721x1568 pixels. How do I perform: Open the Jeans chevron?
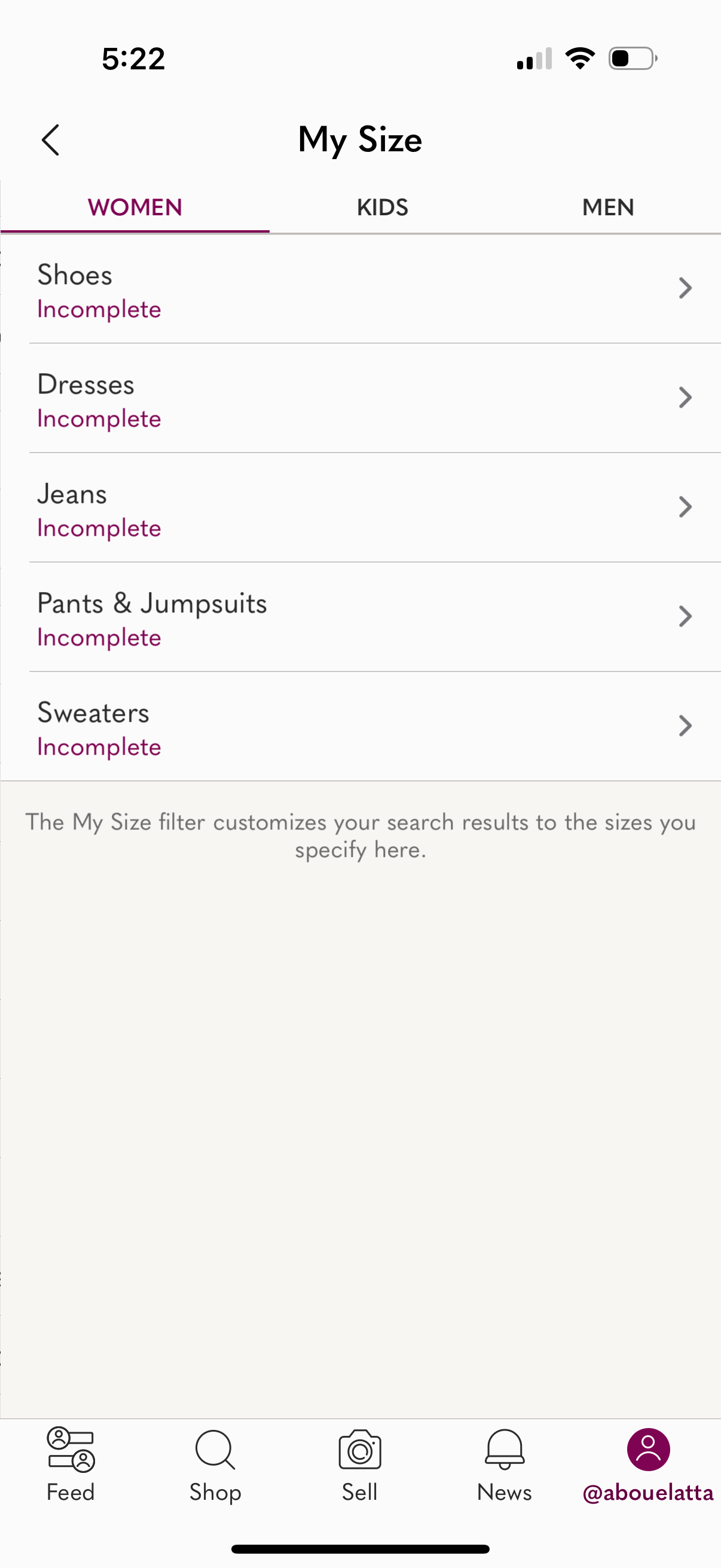pyautogui.click(x=685, y=507)
